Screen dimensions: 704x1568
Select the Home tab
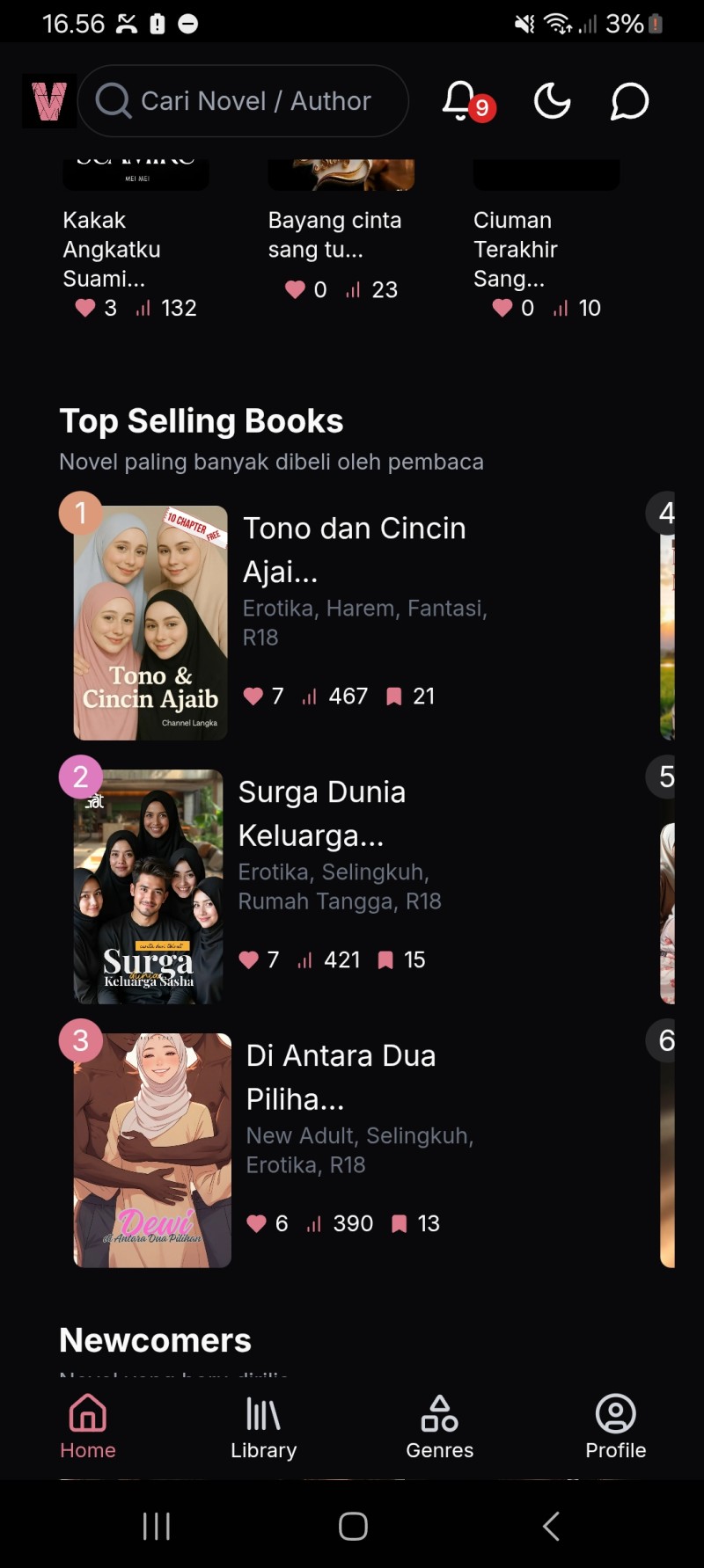tap(88, 1428)
